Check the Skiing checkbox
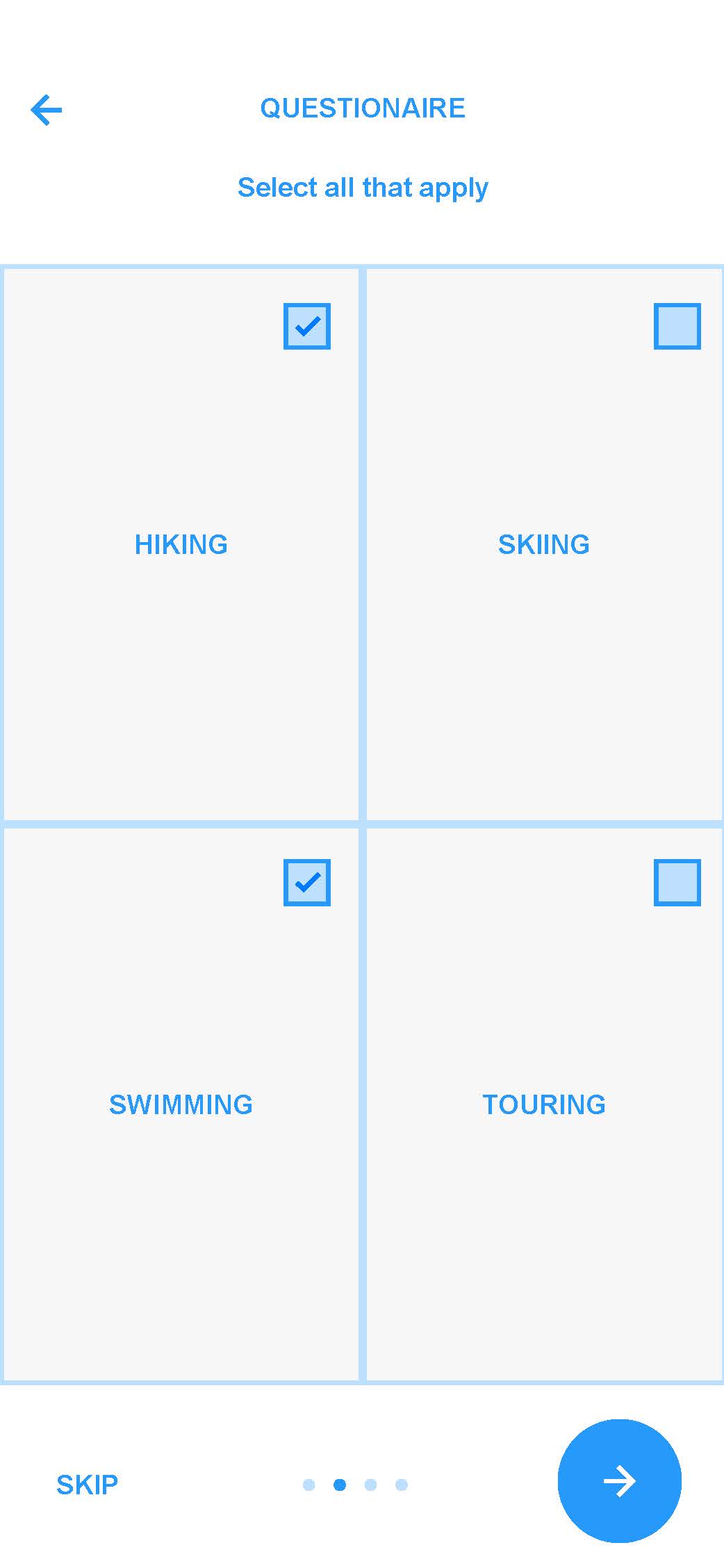Screen dimensions: 724x1568 click(x=677, y=326)
